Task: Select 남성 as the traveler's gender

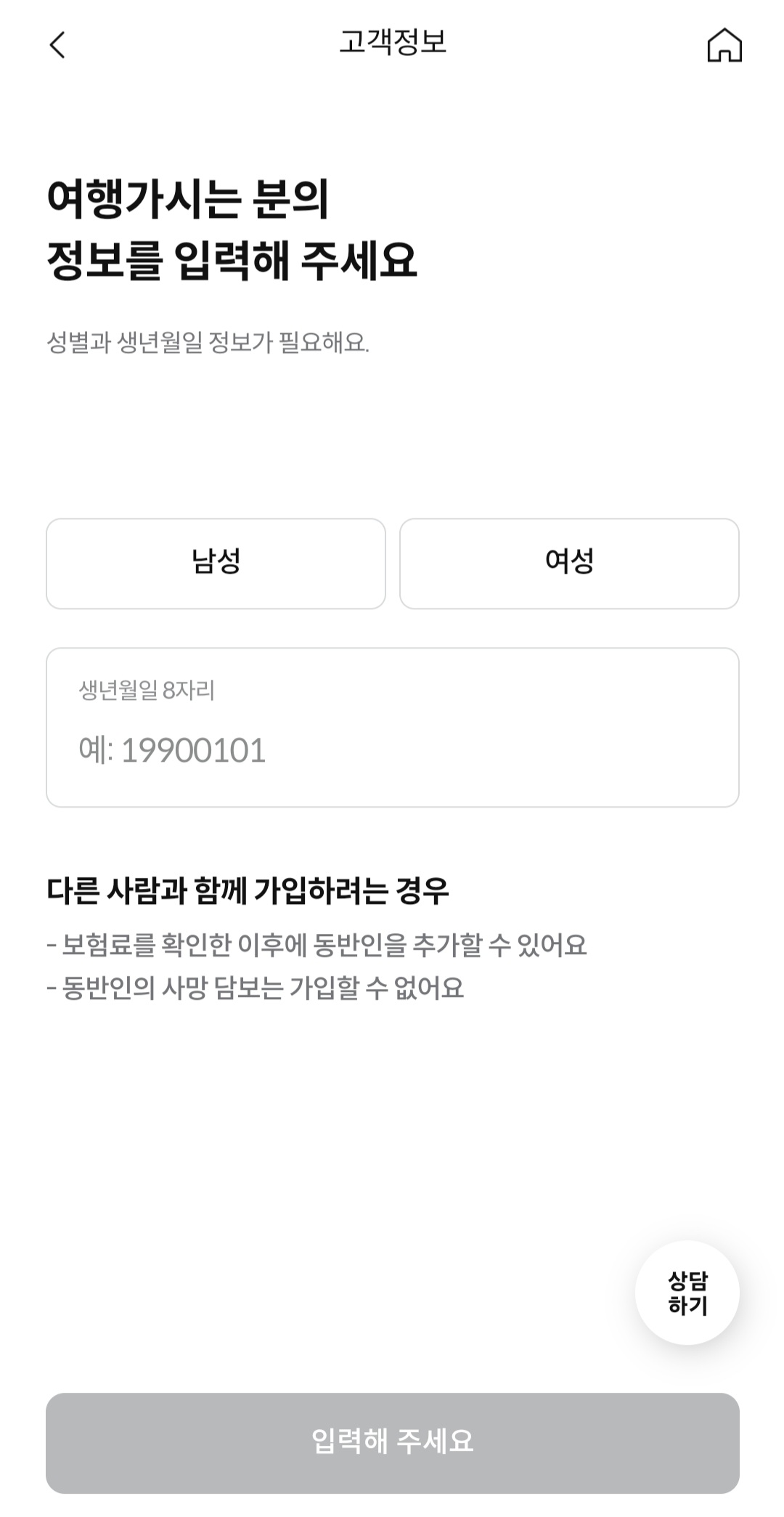Action: (x=216, y=564)
